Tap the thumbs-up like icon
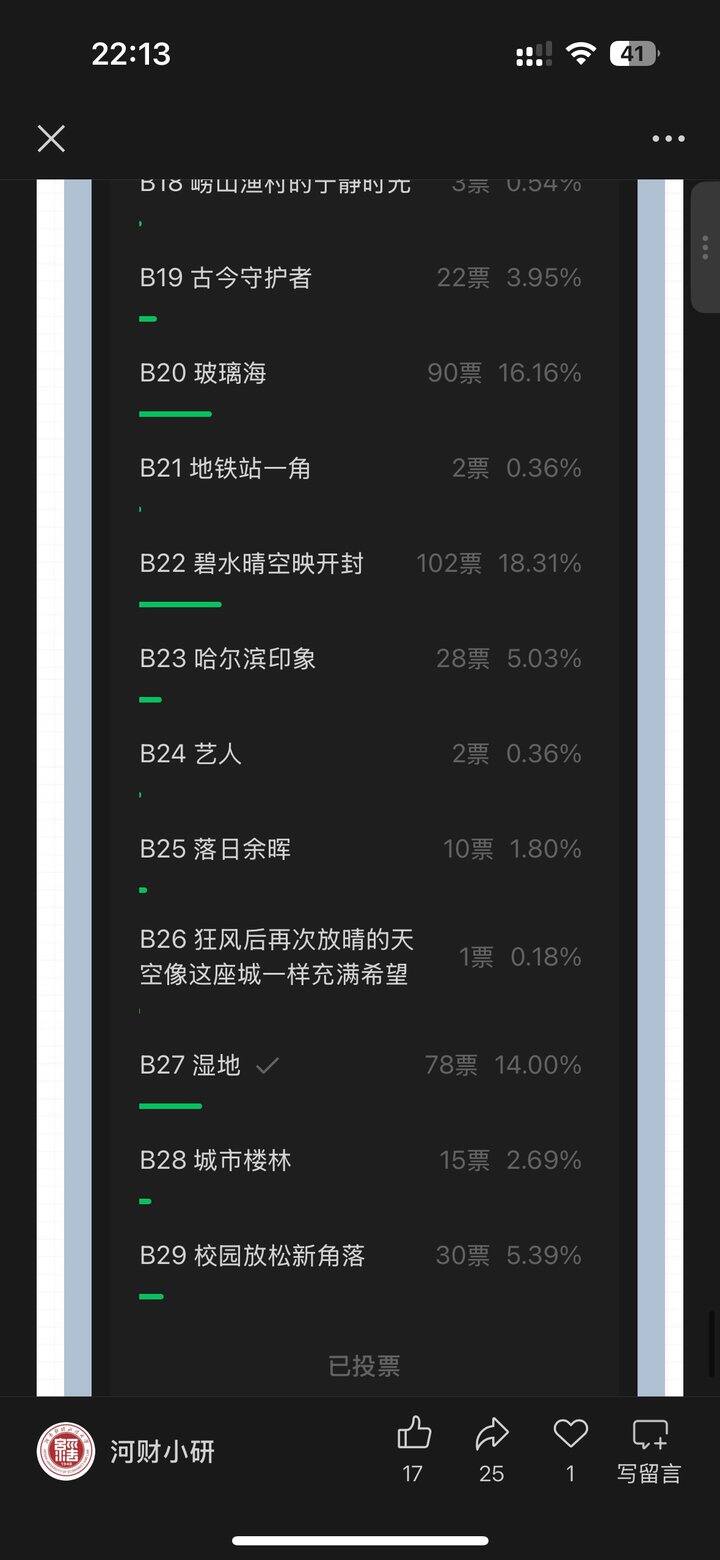The width and height of the screenshot is (720, 1560). (413, 1434)
